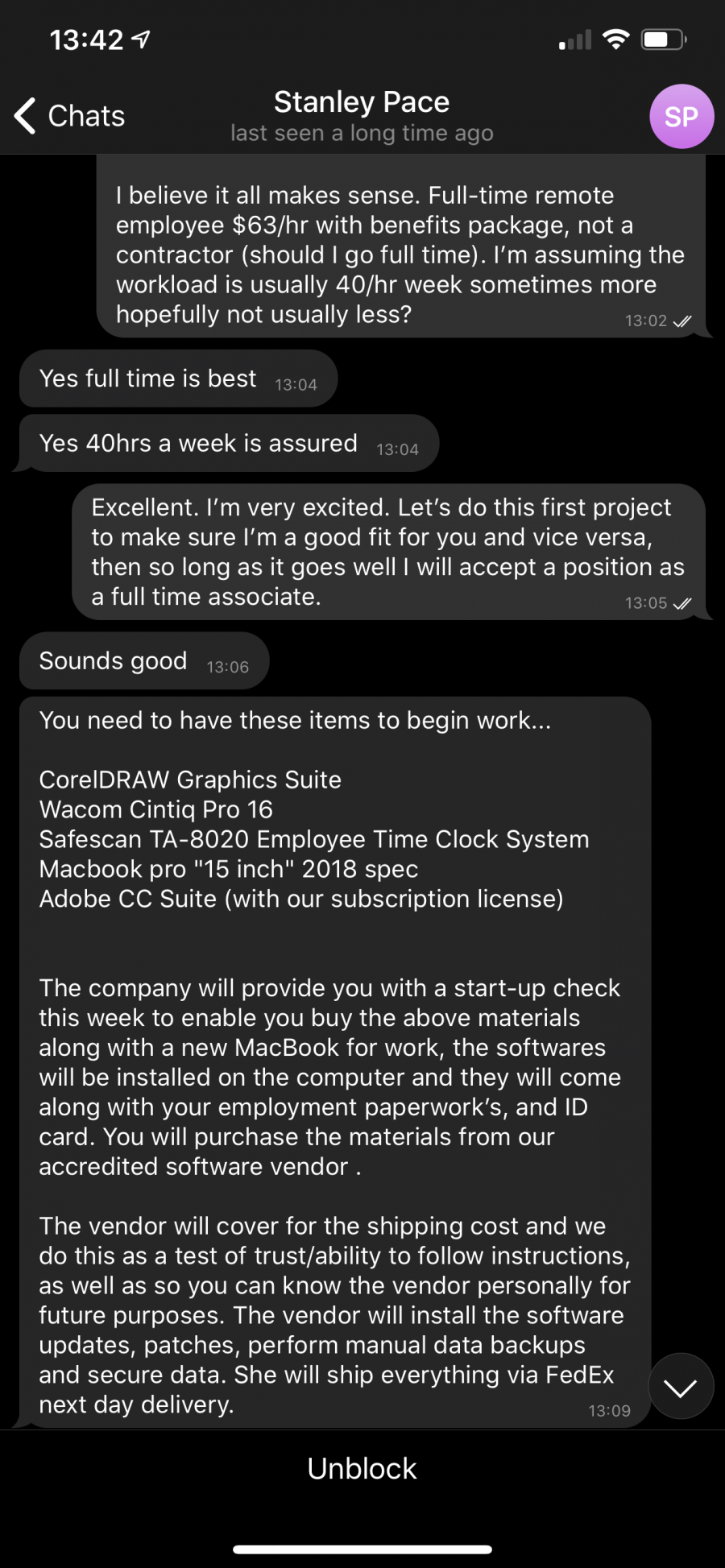725x1568 pixels.
Task: Jump to latest message with down arrow
Action: (681, 1387)
